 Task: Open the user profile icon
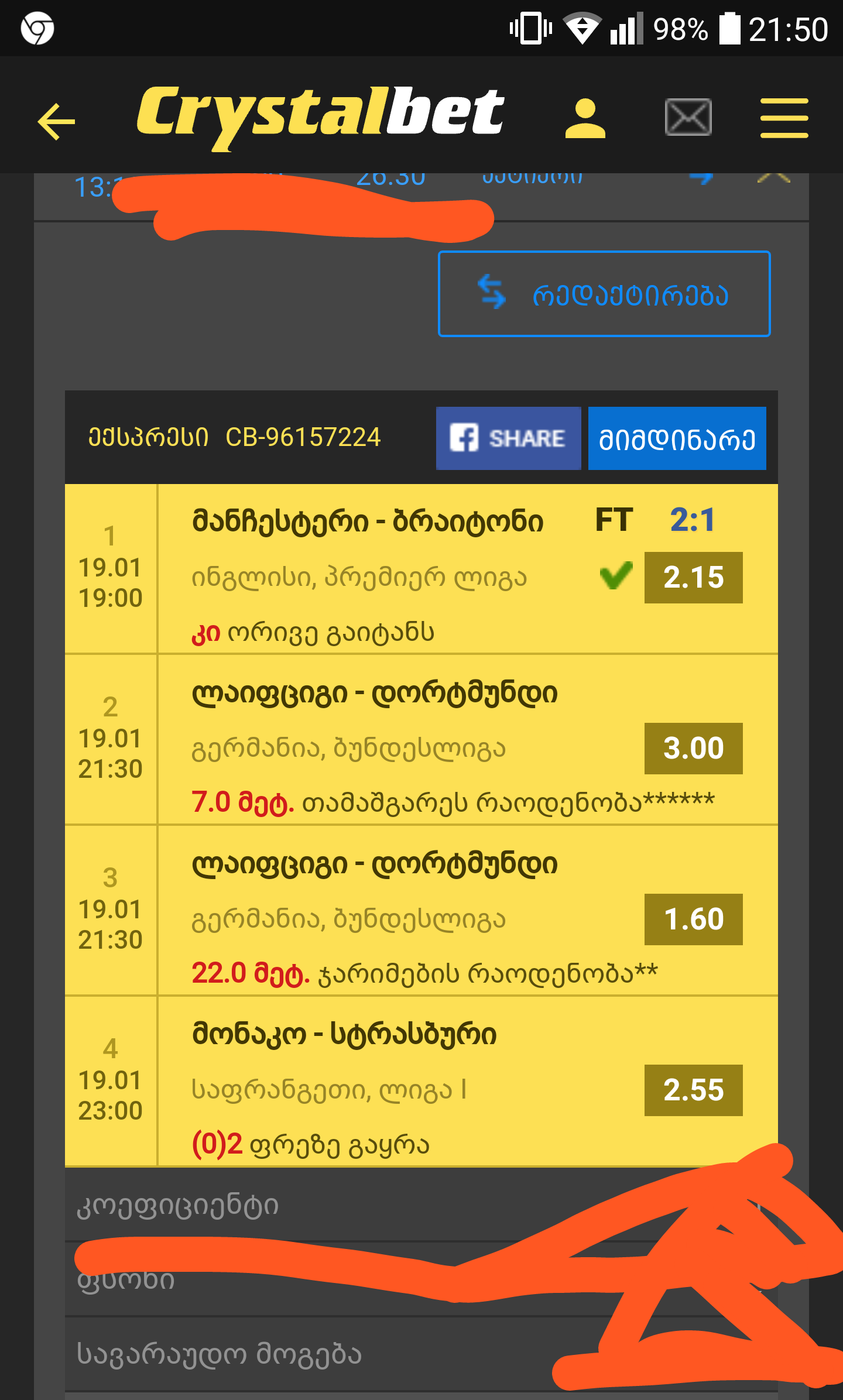point(585,119)
